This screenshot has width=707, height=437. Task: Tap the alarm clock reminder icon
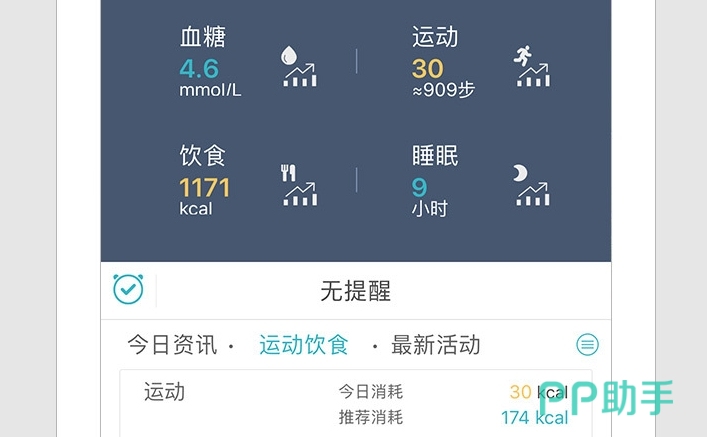point(128,290)
